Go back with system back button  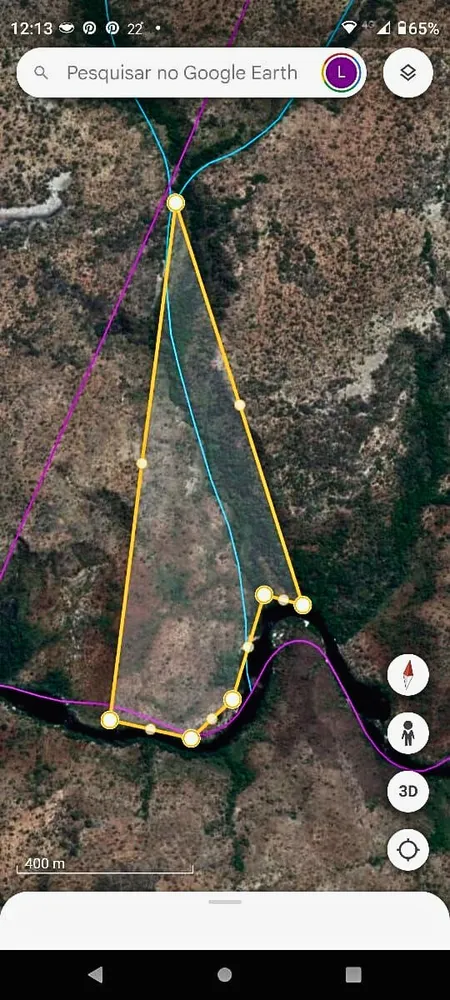pyautogui.click(x=96, y=974)
